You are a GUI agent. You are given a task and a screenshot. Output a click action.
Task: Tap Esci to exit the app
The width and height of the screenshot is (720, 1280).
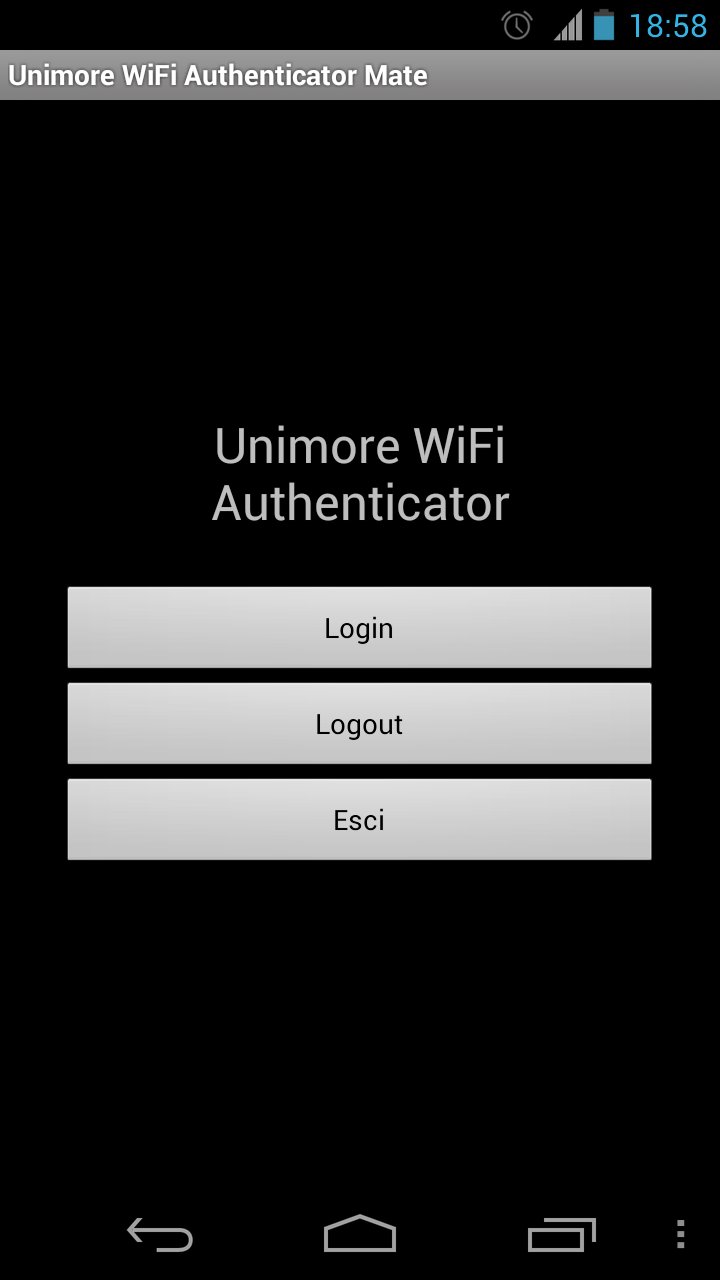click(359, 819)
